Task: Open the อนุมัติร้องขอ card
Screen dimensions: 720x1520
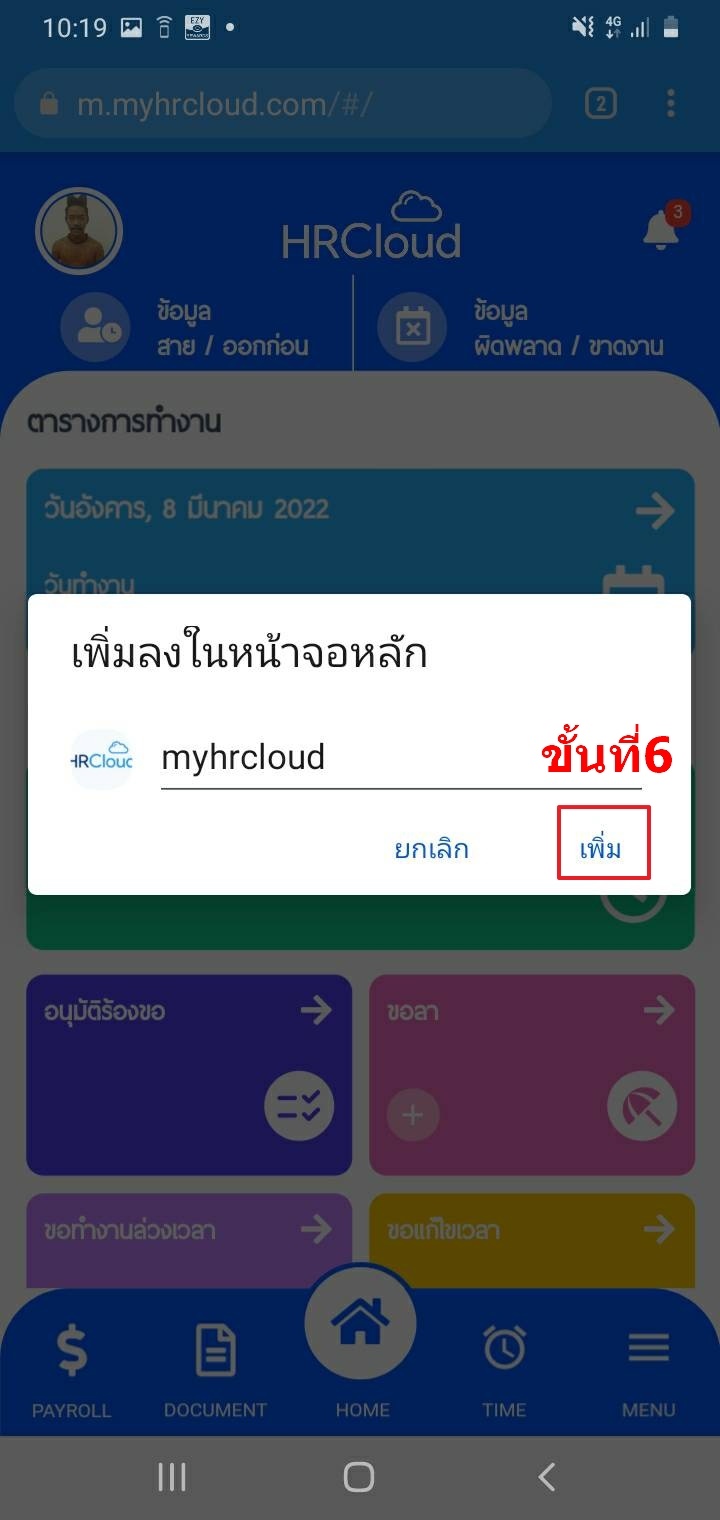Action: (189, 1075)
